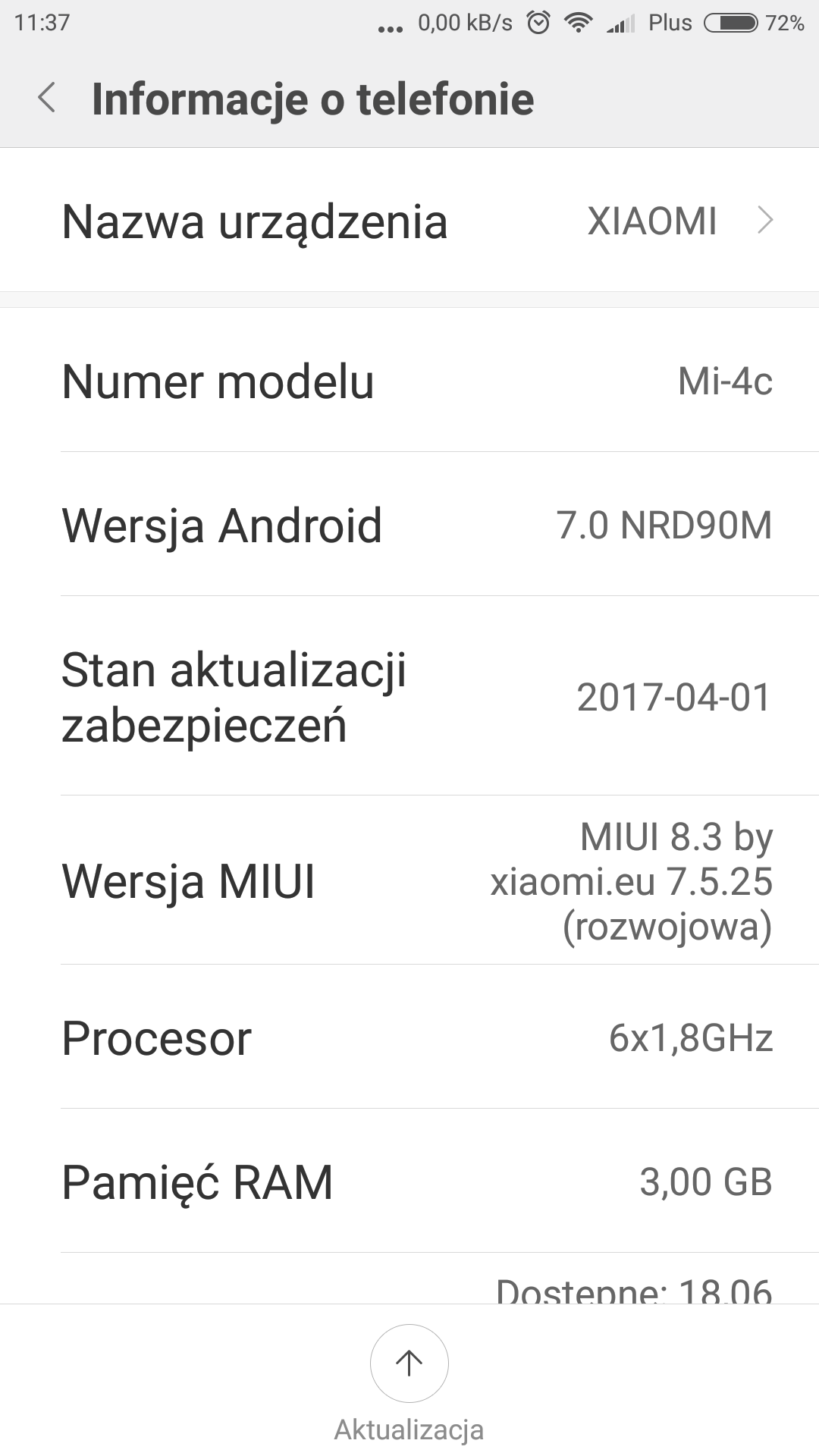Go back from Informacje o telefonie
This screenshot has height=1456, width=819.
pos(47,99)
